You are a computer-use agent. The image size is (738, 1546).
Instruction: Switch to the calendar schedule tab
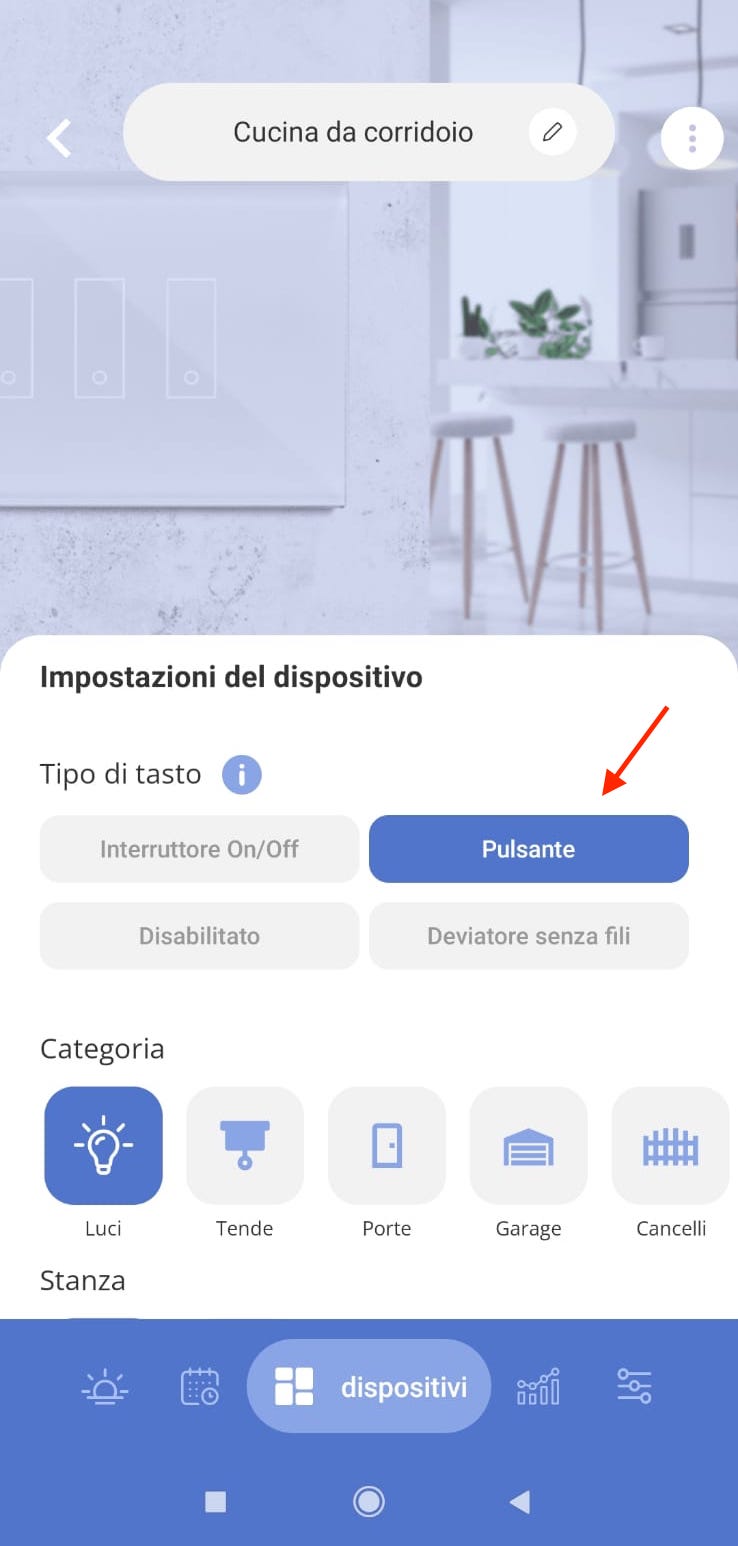(199, 1388)
